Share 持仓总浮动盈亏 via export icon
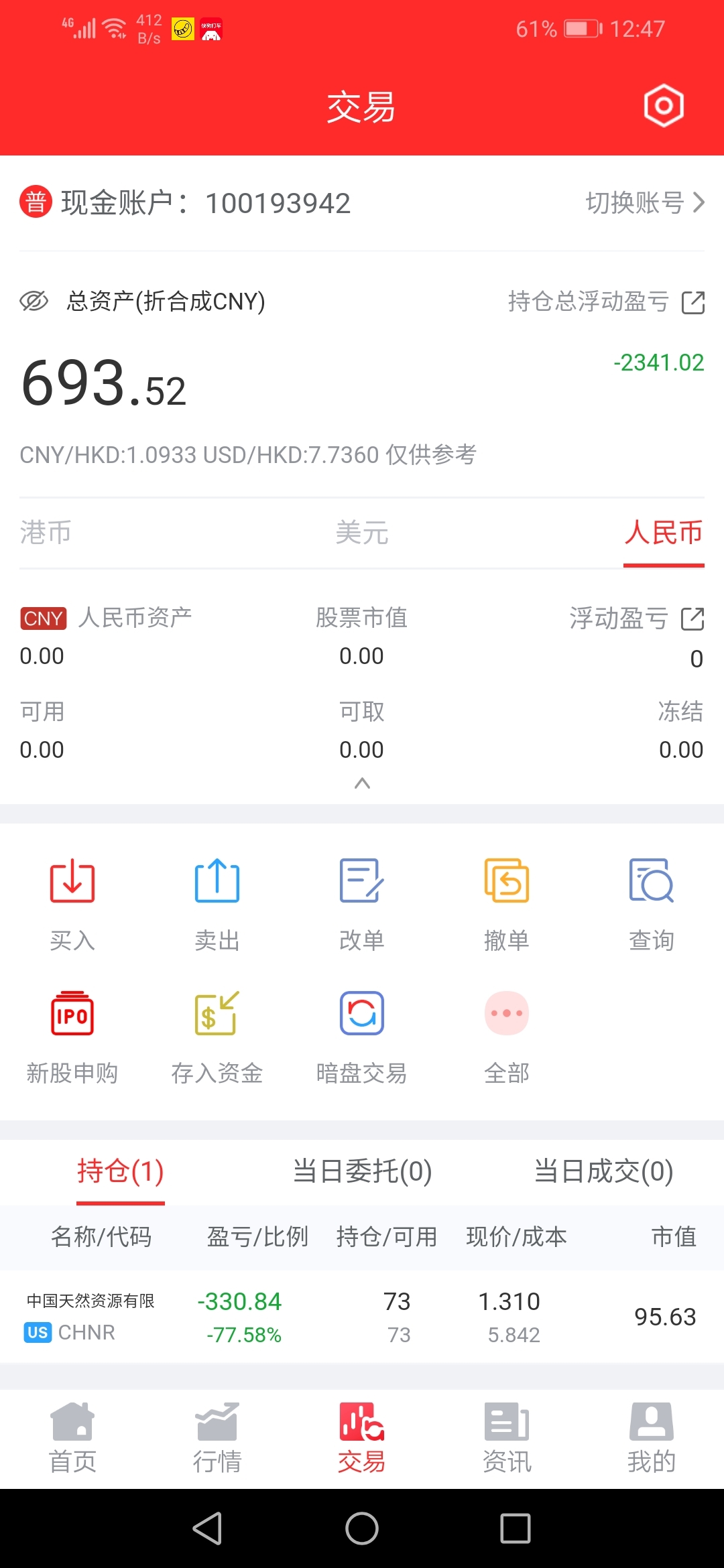The height and width of the screenshot is (1568, 724). [693, 302]
